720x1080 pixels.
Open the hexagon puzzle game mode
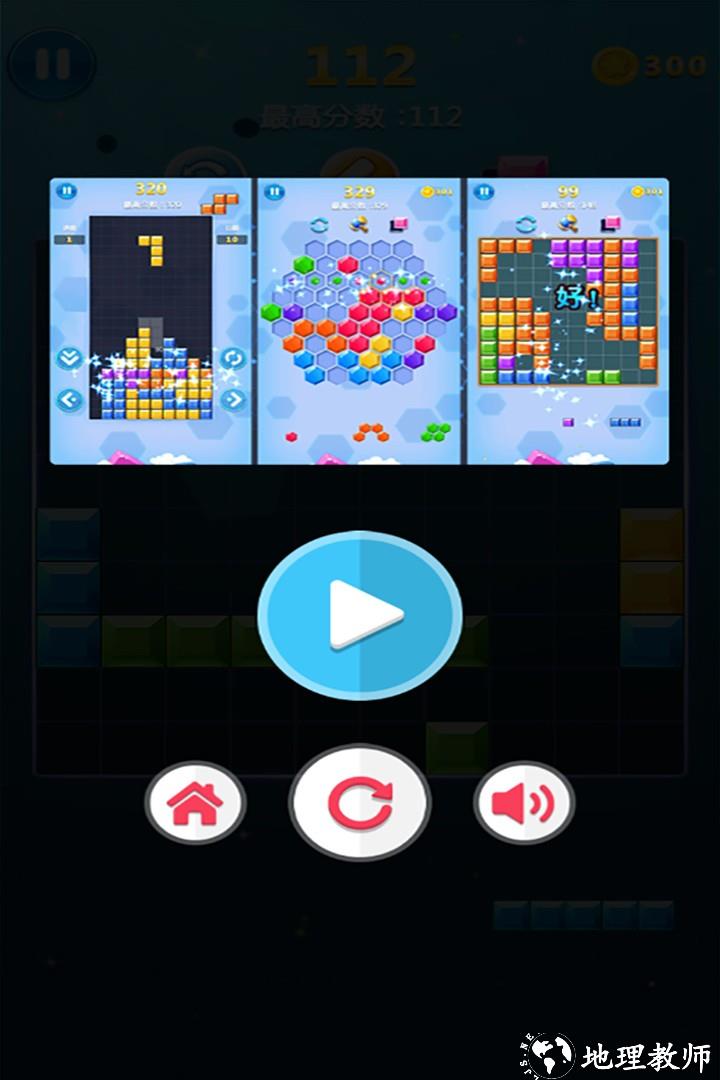coord(359,321)
